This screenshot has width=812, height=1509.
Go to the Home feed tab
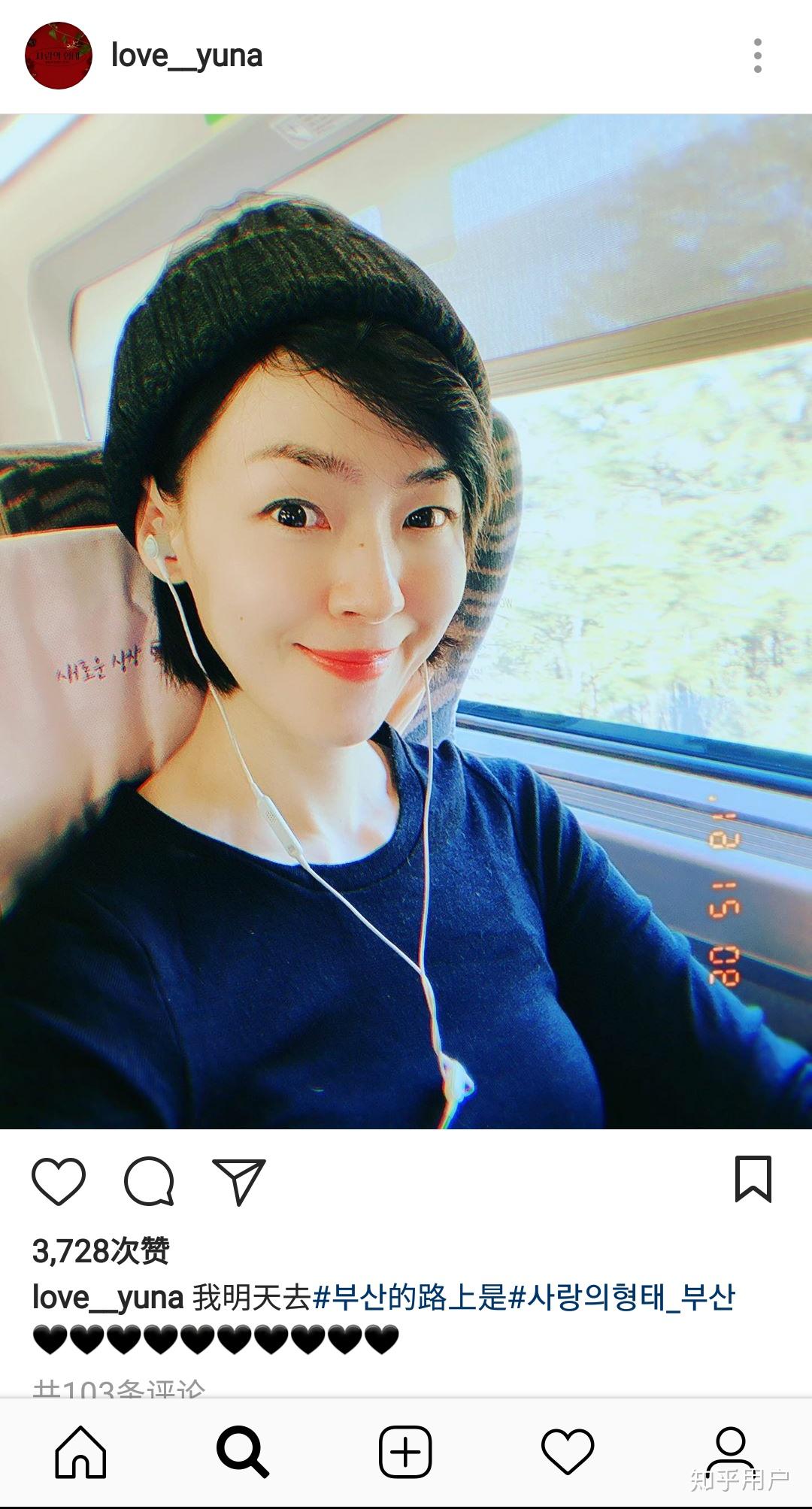[80, 1452]
